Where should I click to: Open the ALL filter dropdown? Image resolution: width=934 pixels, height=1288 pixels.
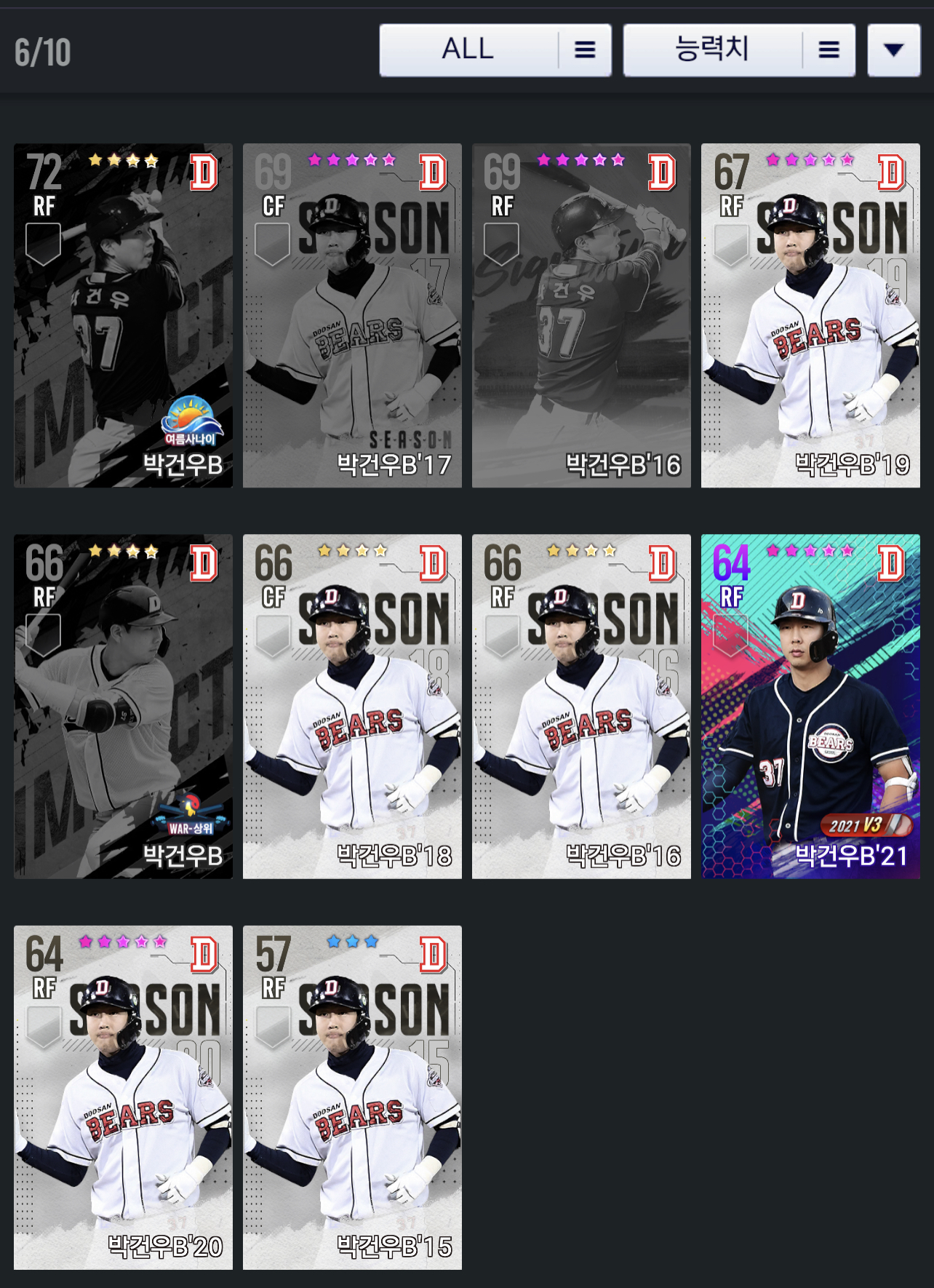click(x=495, y=50)
